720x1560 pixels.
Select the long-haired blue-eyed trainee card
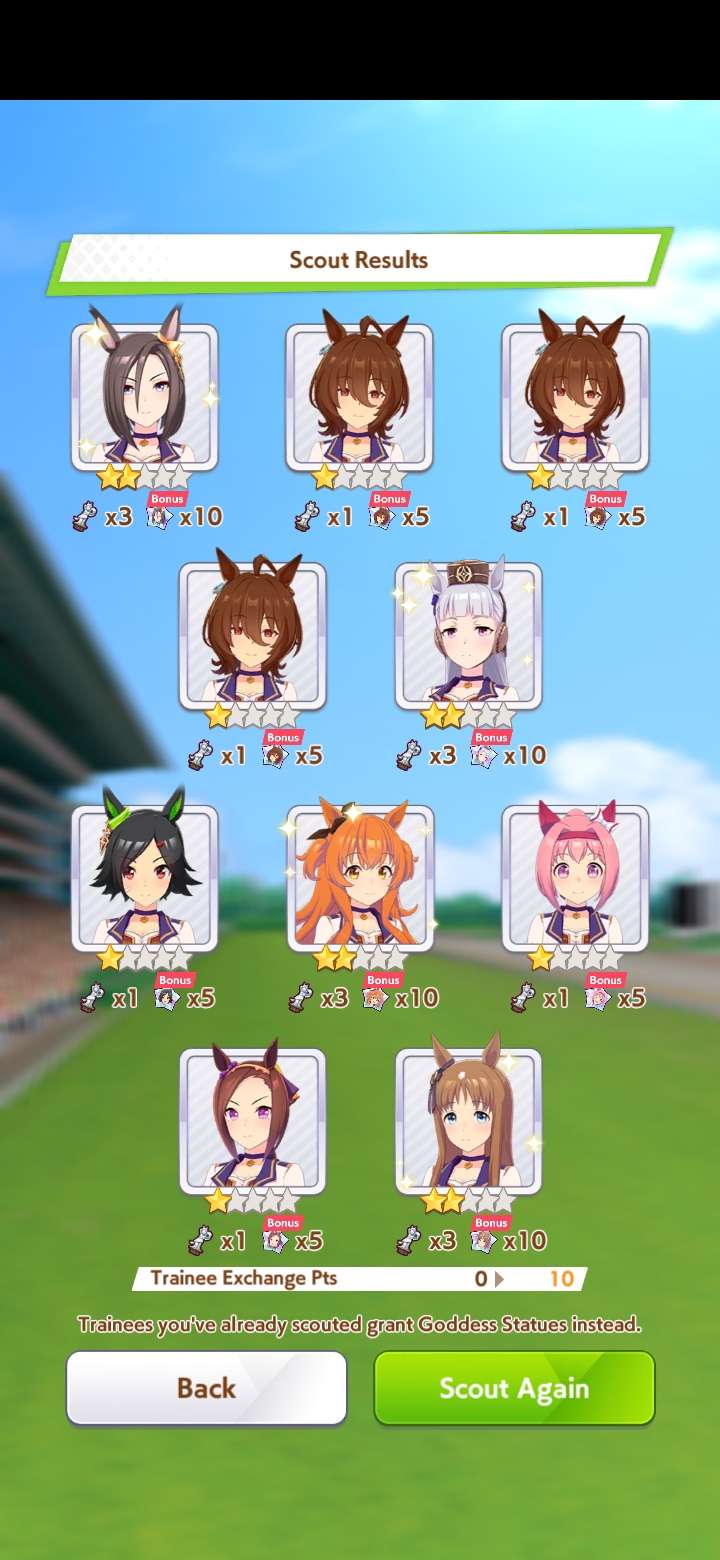pyautogui.click(x=469, y=1121)
